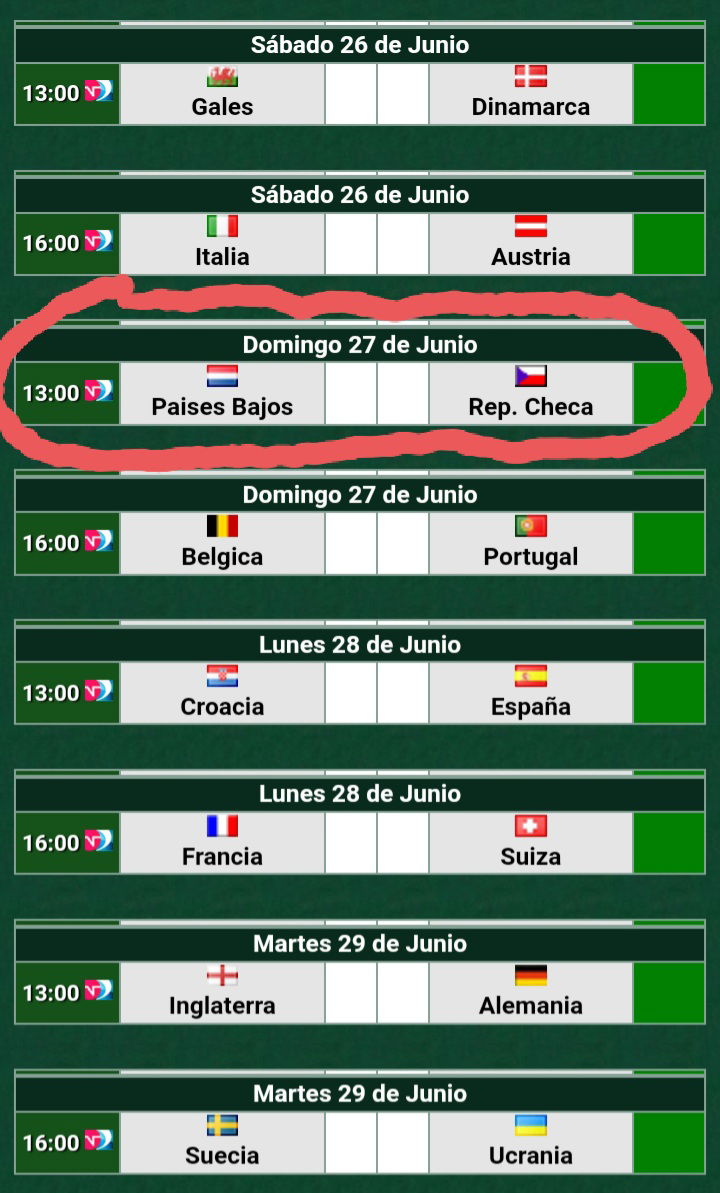Tap Portugal's score field
The width and height of the screenshot is (720, 1193).
tap(403, 543)
